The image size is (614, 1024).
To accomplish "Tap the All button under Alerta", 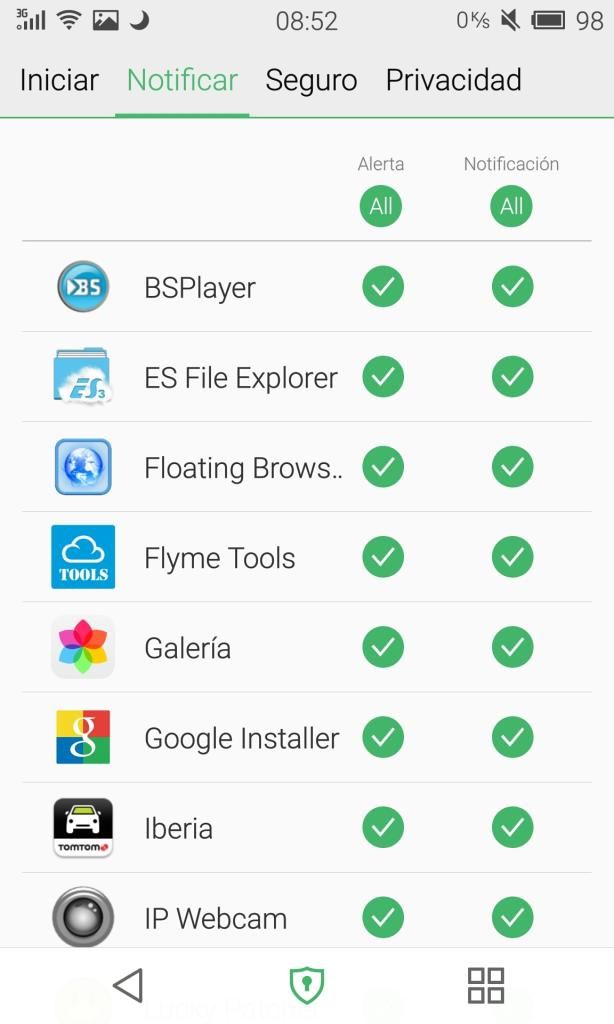I will [381, 206].
